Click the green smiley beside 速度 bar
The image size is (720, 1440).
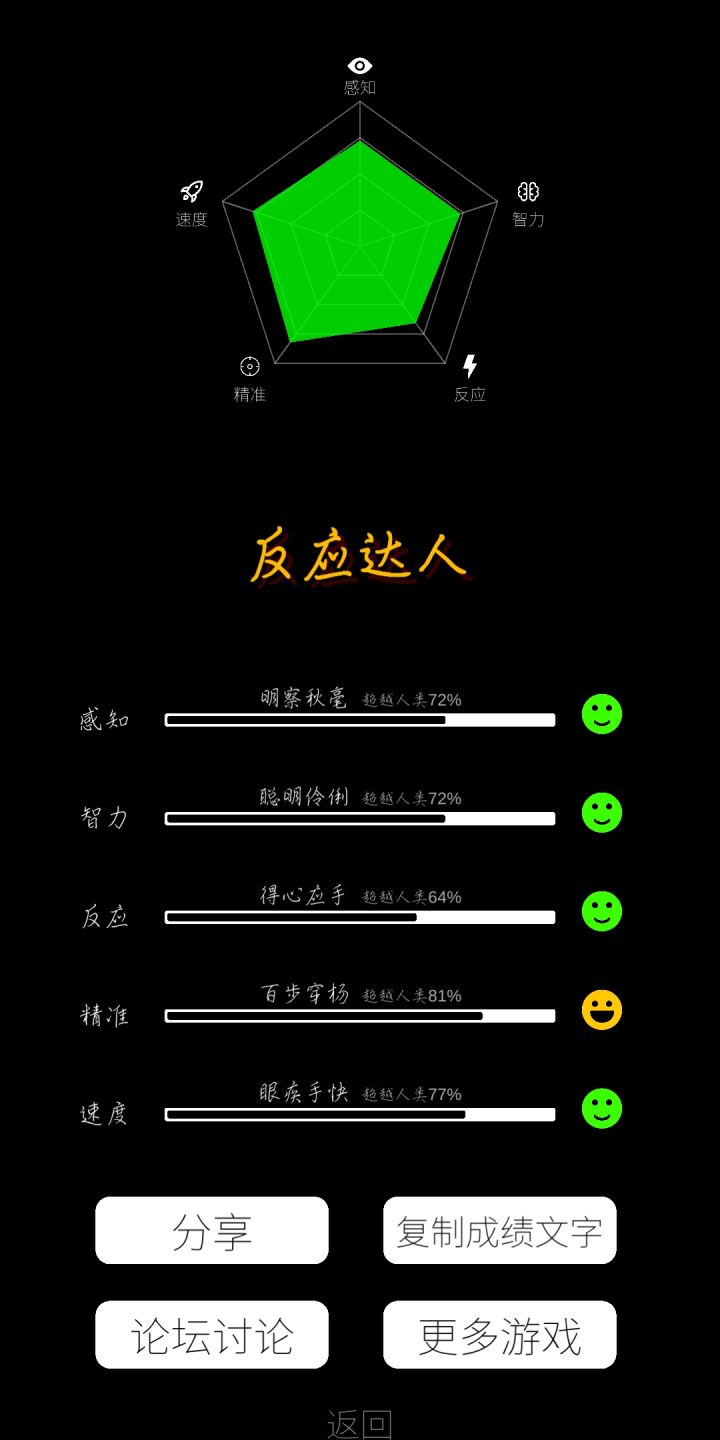click(601, 1108)
